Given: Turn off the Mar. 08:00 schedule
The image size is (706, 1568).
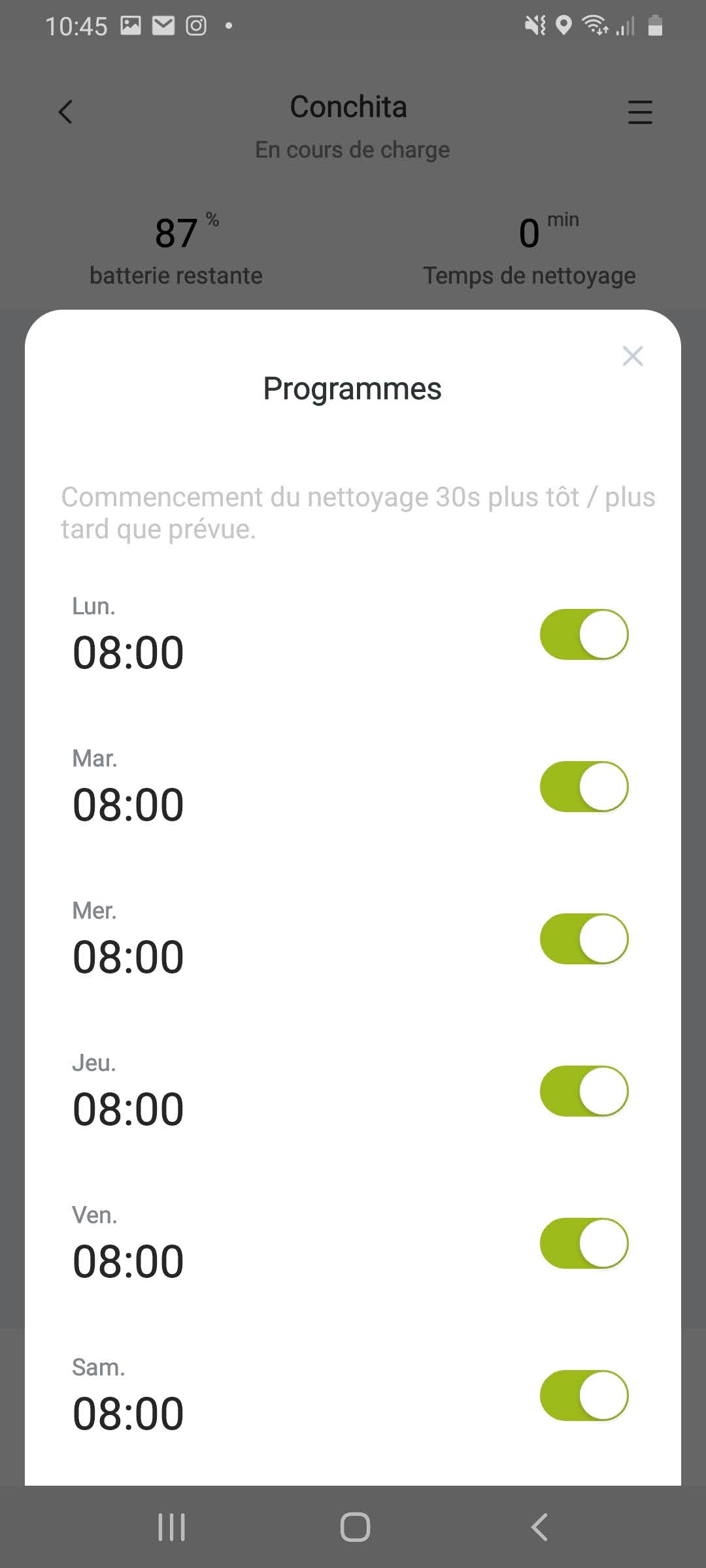Looking at the screenshot, I should pyautogui.click(x=584, y=787).
